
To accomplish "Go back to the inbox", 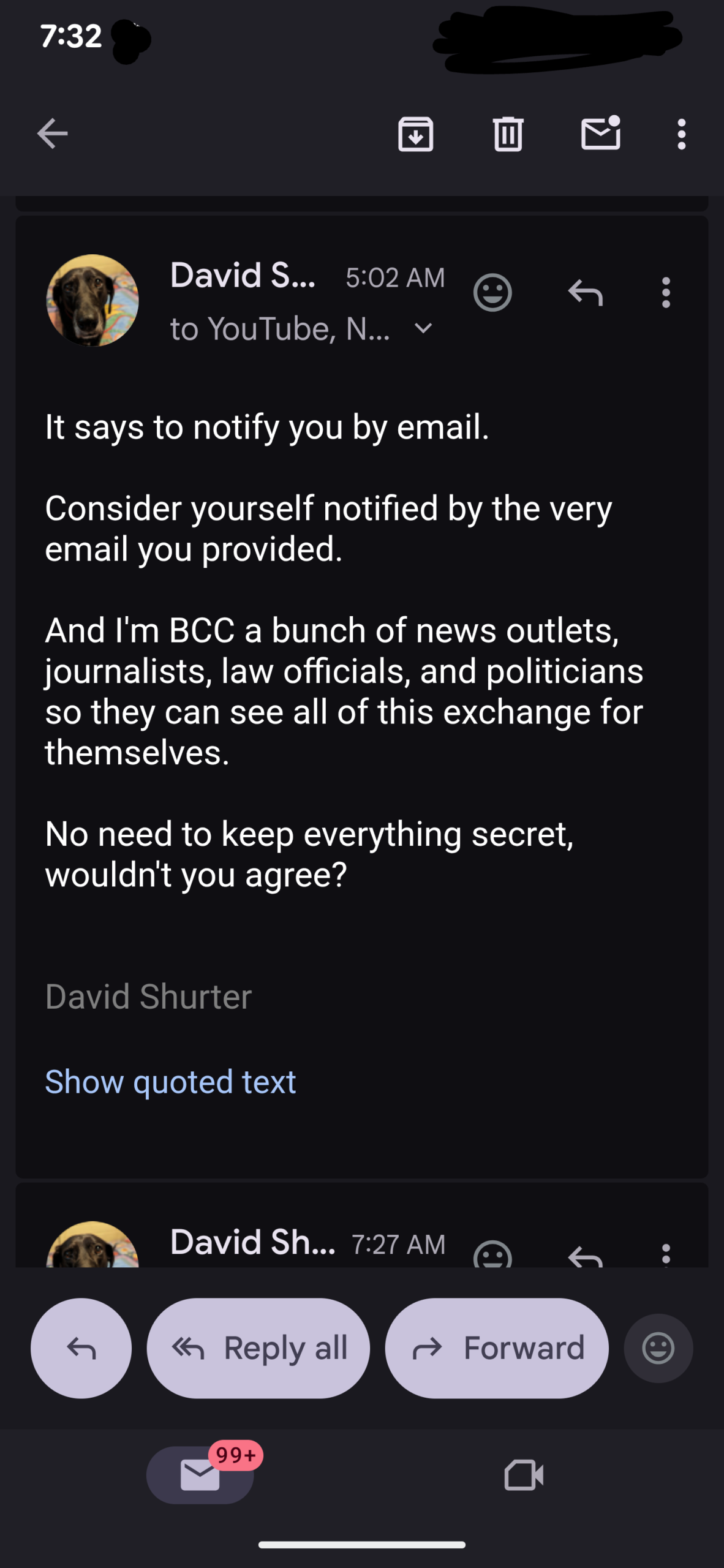I will (x=52, y=134).
